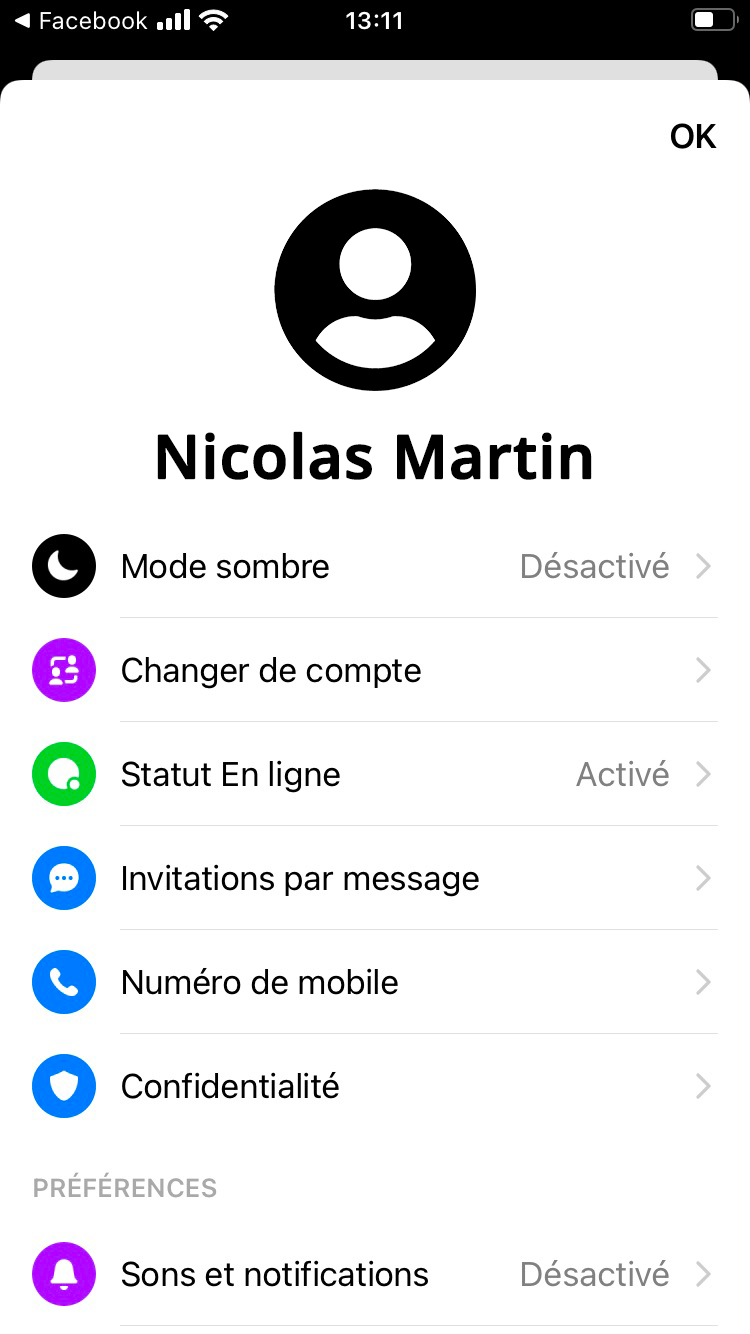750x1334 pixels.
Task: Open Statut En ligne setting
Action: [374, 774]
